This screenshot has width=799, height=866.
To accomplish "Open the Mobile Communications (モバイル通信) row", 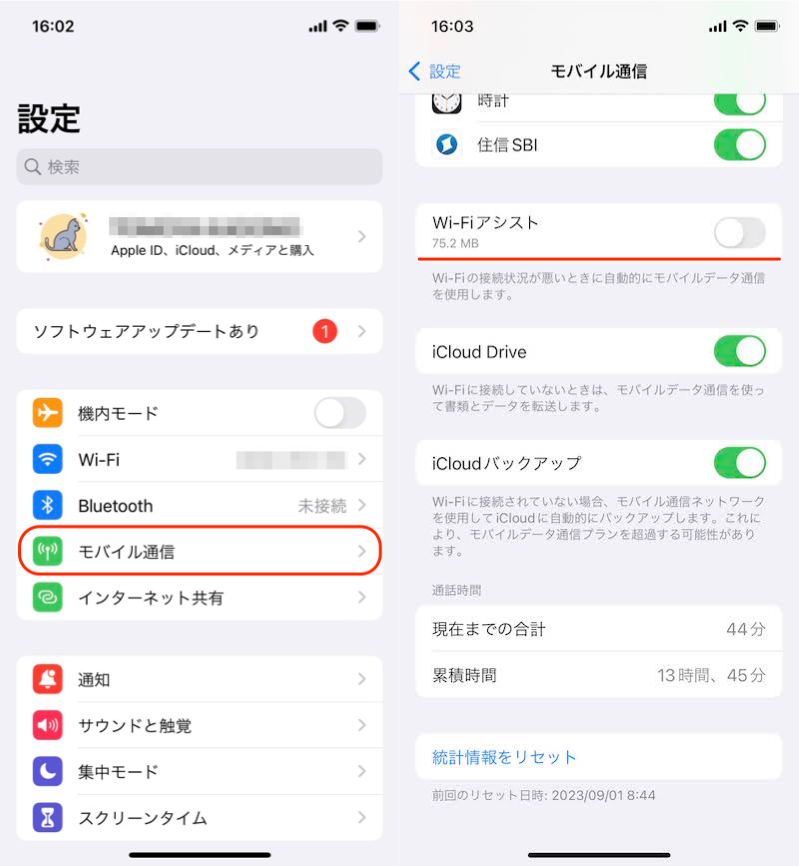I will (x=199, y=551).
